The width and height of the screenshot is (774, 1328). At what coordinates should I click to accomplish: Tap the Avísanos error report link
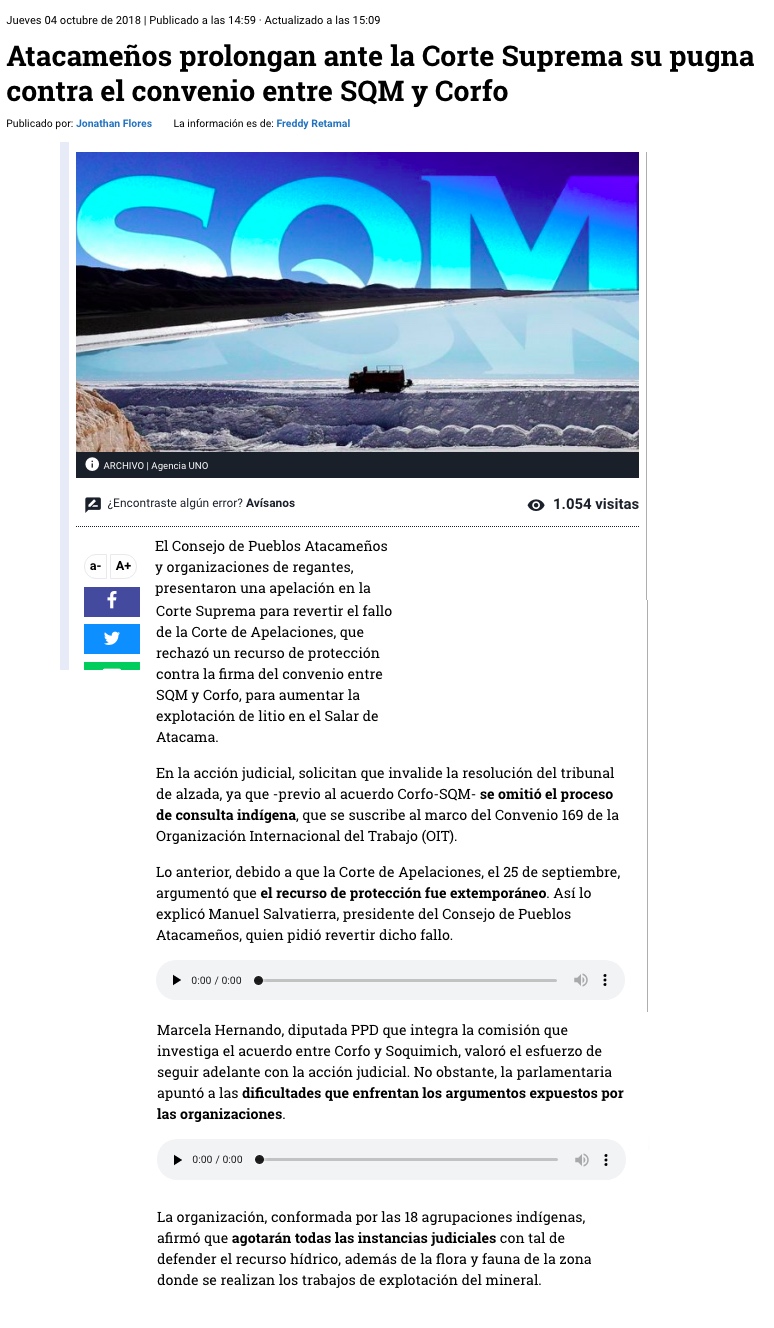270,503
